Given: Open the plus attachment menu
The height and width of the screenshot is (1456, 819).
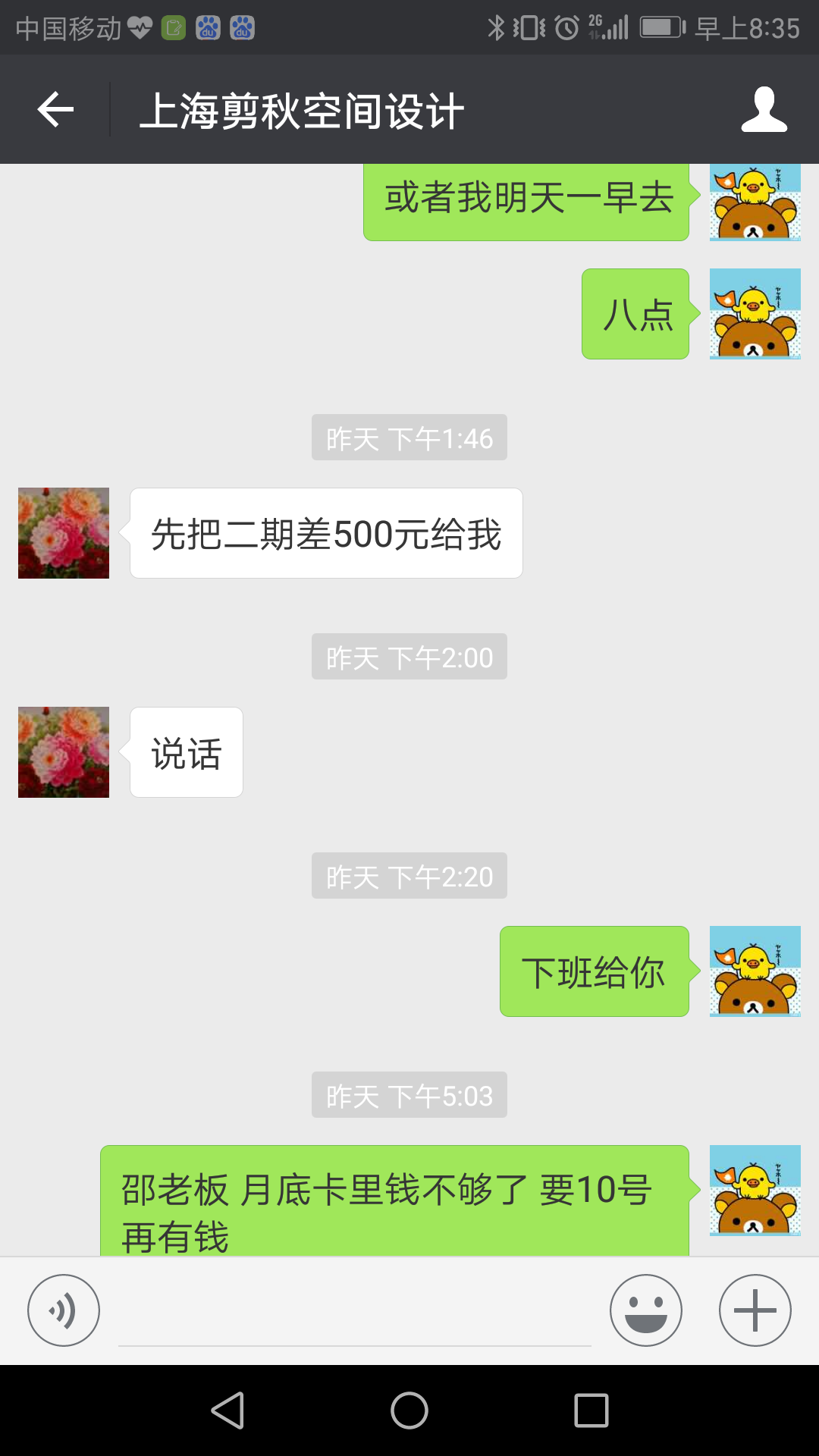Looking at the screenshot, I should (x=755, y=1310).
